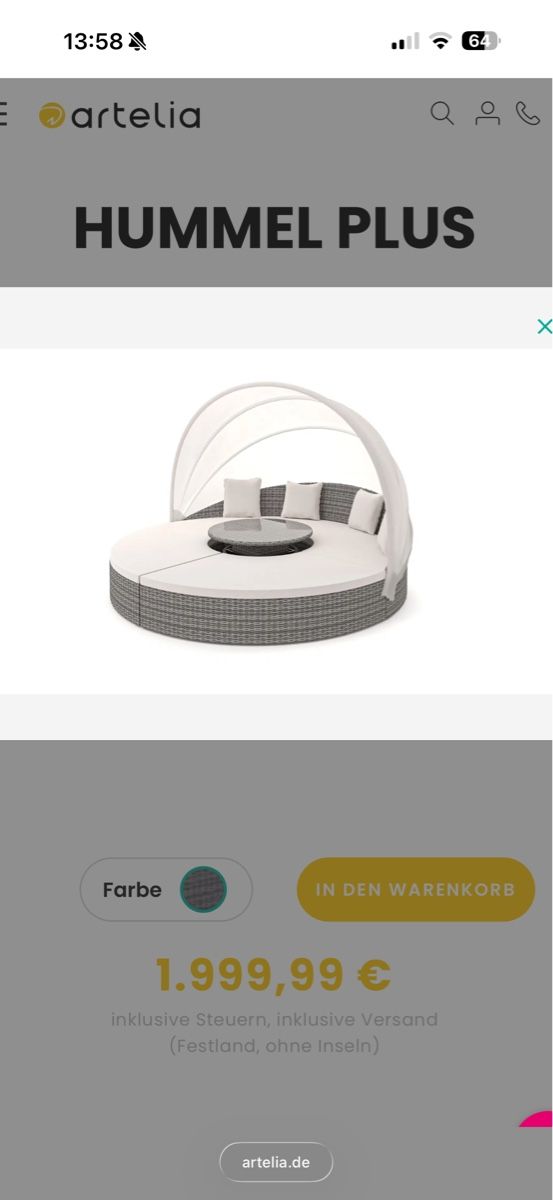Image resolution: width=553 pixels, height=1200 pixels.
Task: Open the hamburger menu
Action: [x=3, y=114]
